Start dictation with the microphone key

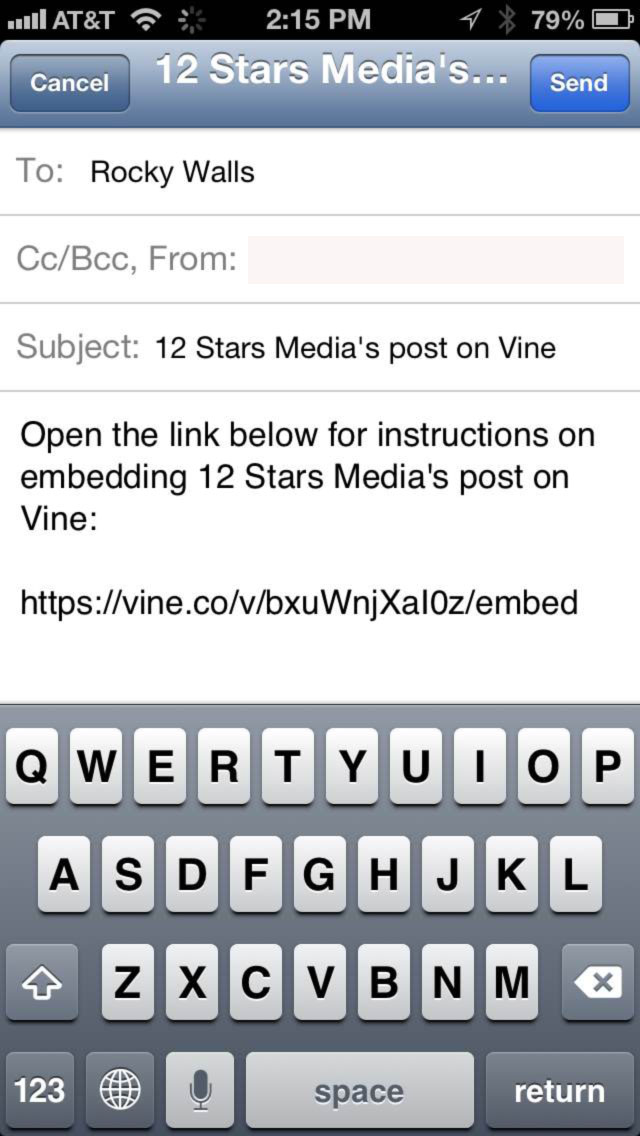click(x=200, y=1090)
